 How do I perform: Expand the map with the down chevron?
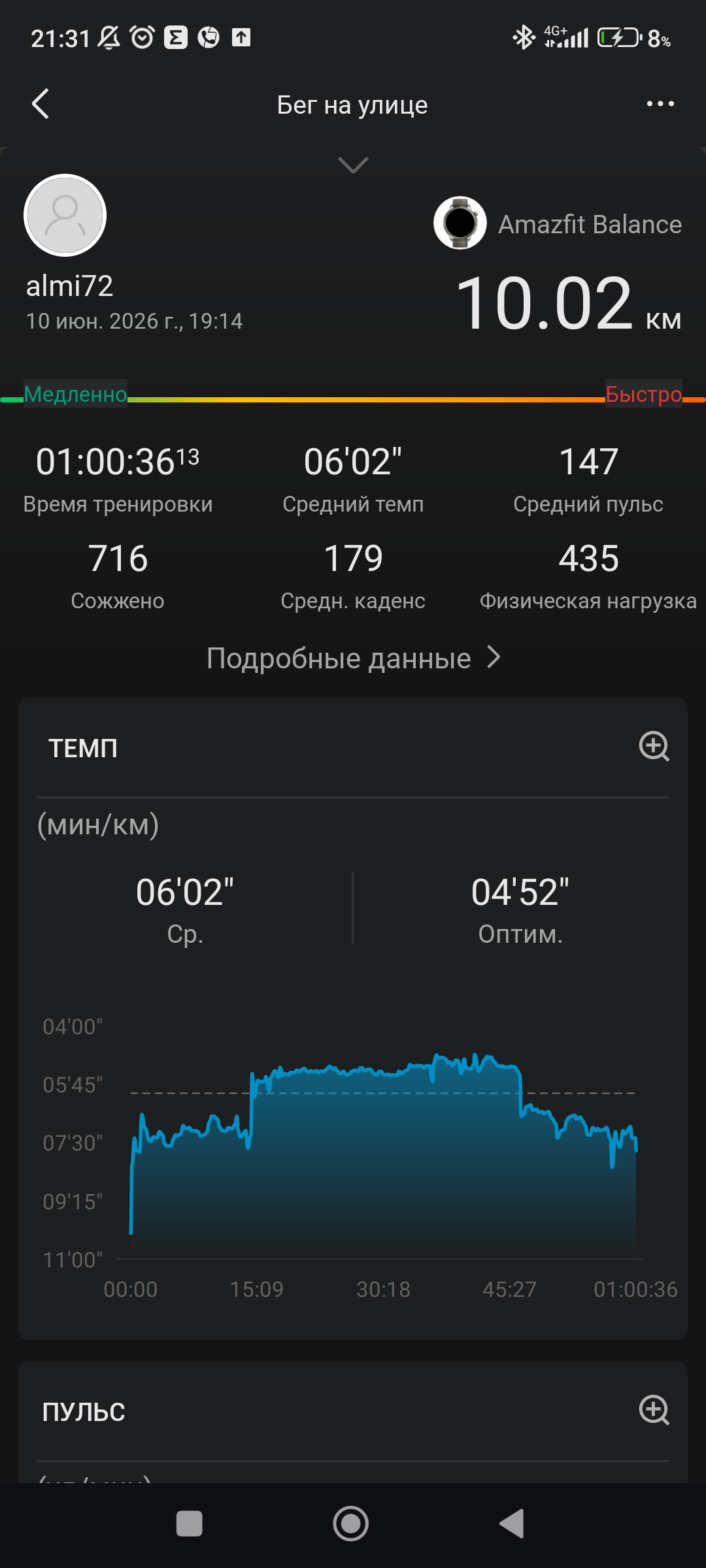(353, 165)
